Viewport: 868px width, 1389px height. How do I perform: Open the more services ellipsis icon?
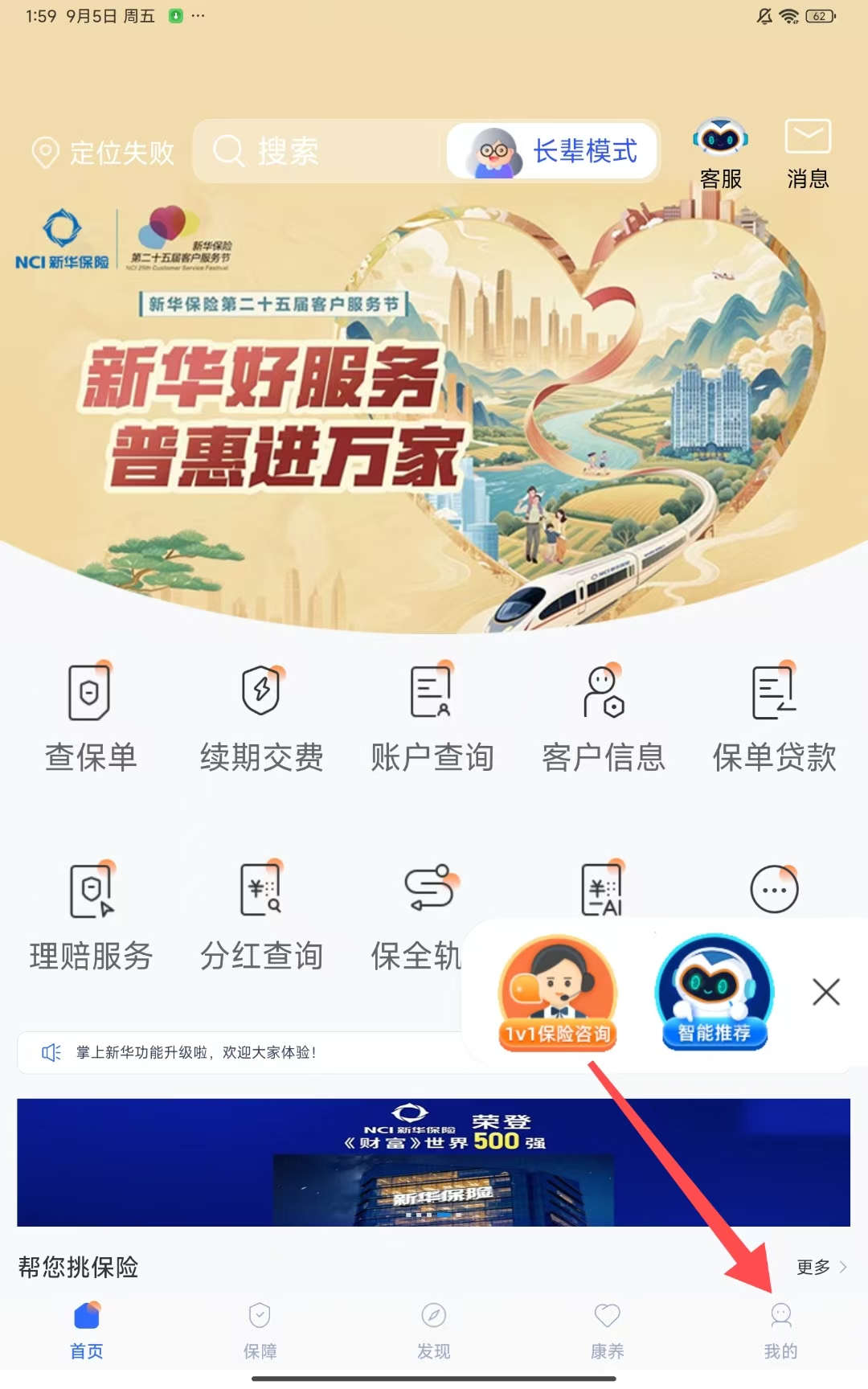tap(774, 890)
